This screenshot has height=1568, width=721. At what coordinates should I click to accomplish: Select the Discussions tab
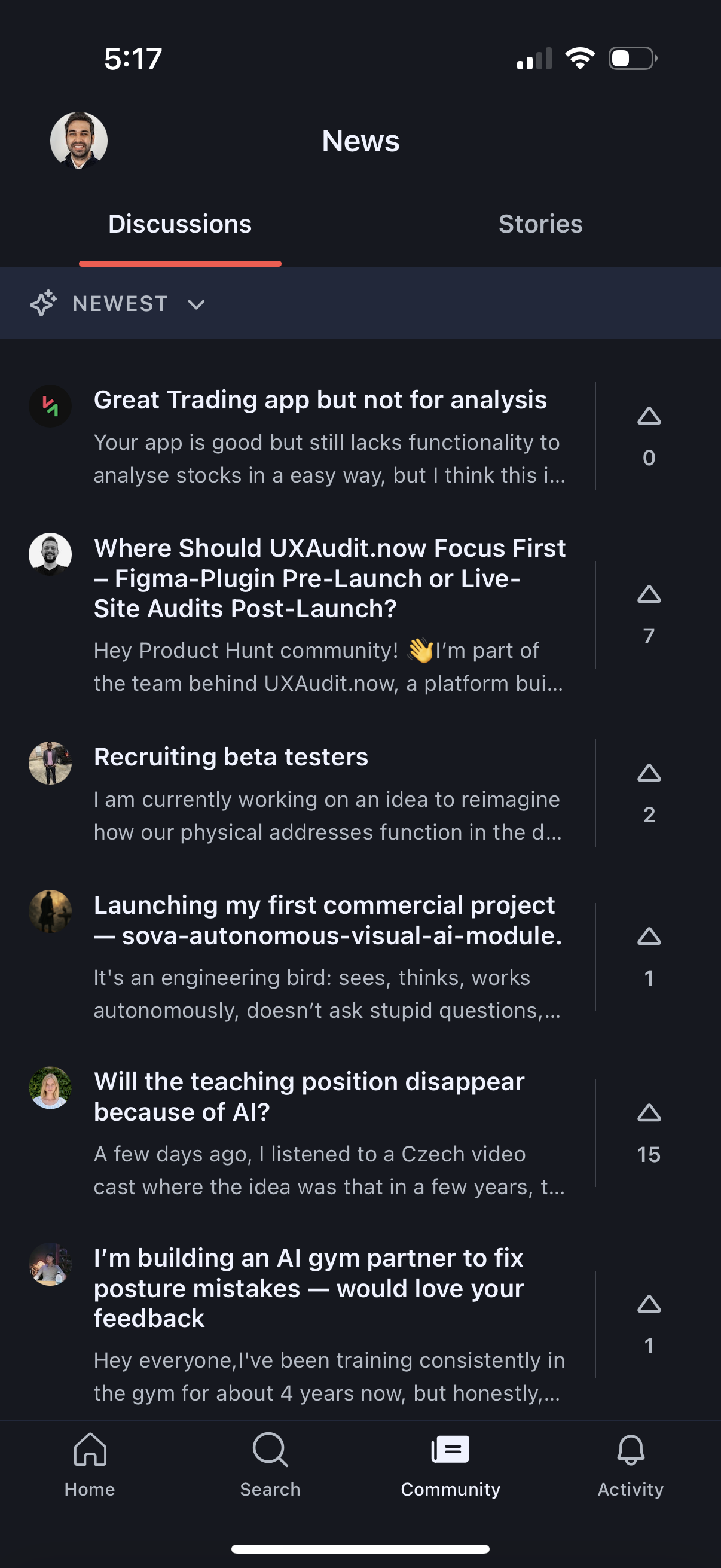click(180, 224)
